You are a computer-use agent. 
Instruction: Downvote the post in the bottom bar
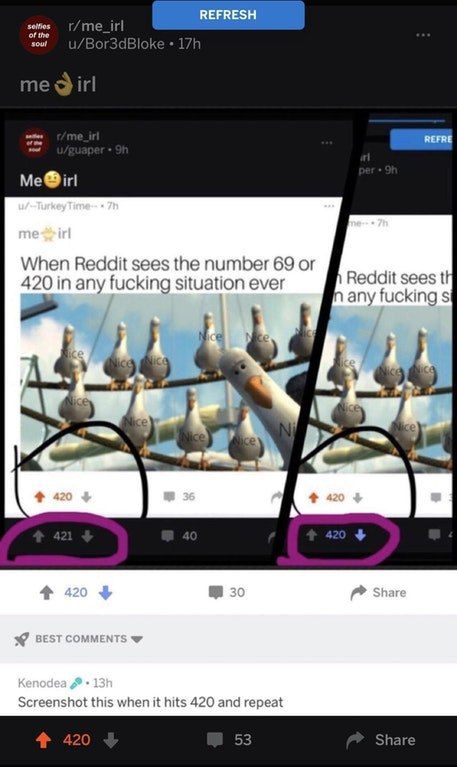tap(111, 740)
